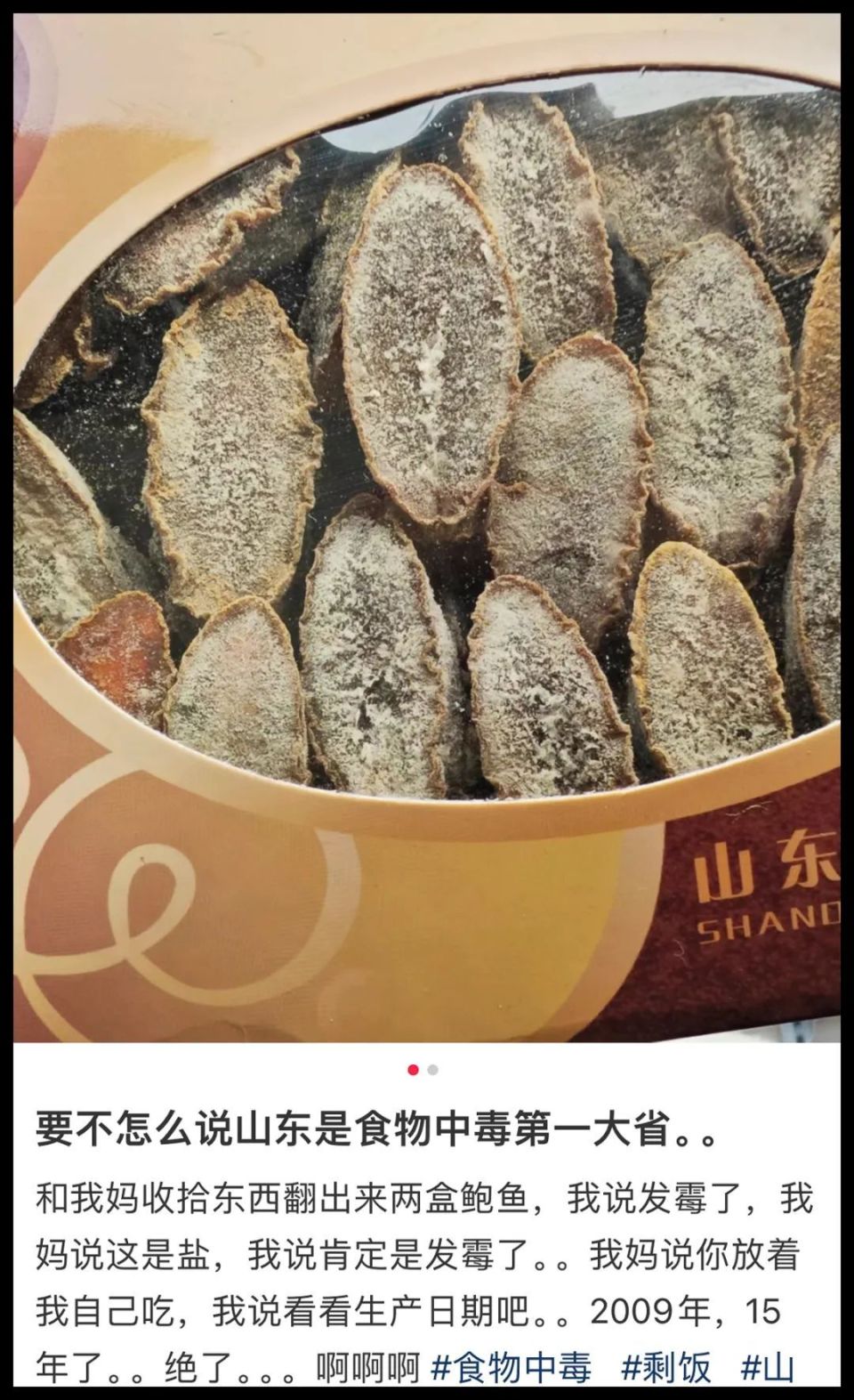Select the gray carousel dot for second image
This screenshot has width=854, height=1400.
pos(433,1072)
